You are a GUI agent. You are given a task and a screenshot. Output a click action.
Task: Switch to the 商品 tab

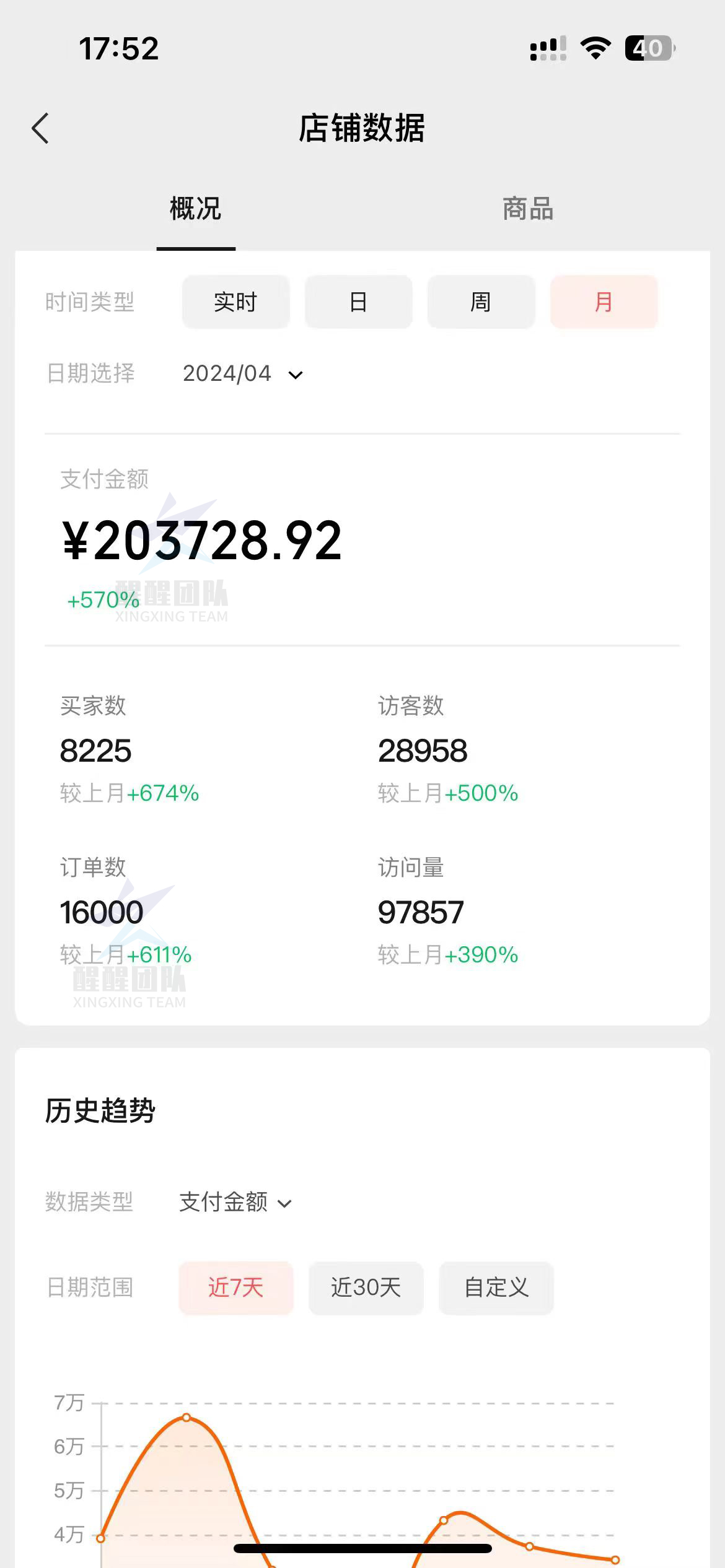(x=527, y=209)
